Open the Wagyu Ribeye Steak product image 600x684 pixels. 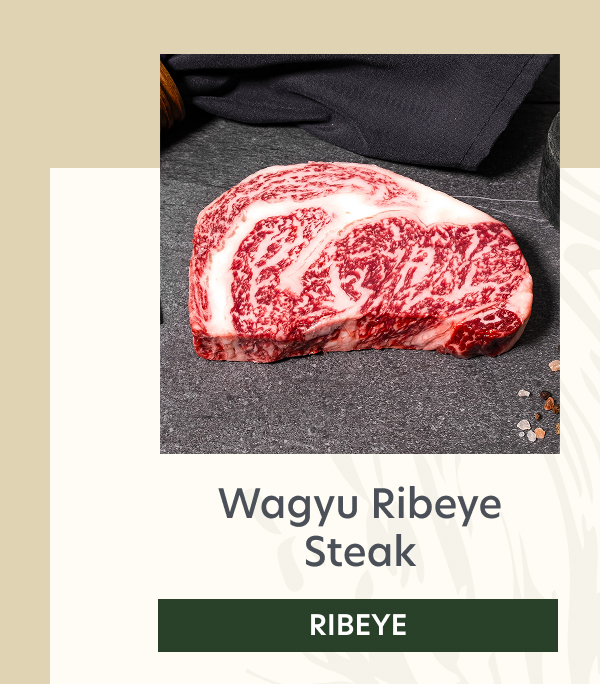pos(359,254)
